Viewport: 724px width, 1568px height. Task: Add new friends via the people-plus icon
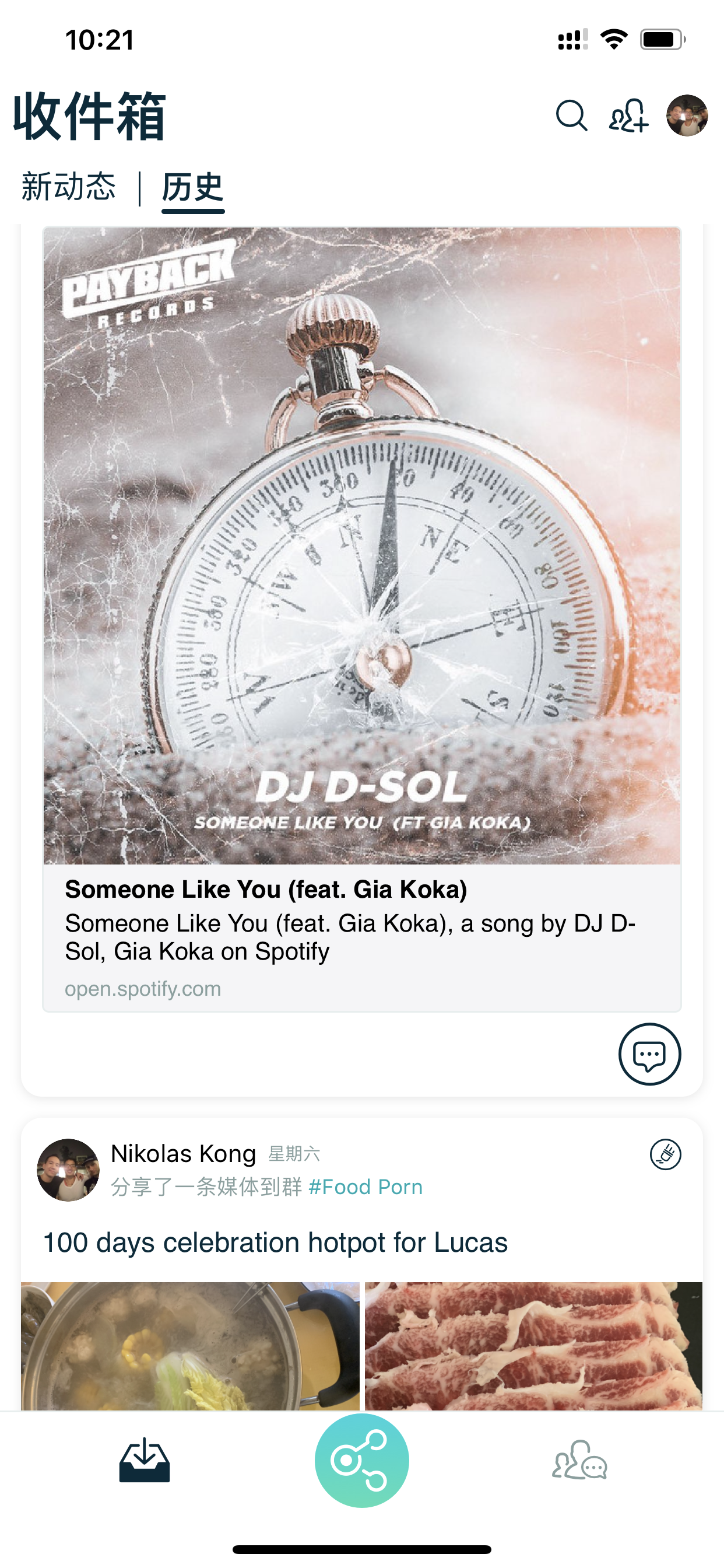click(628, 116)
